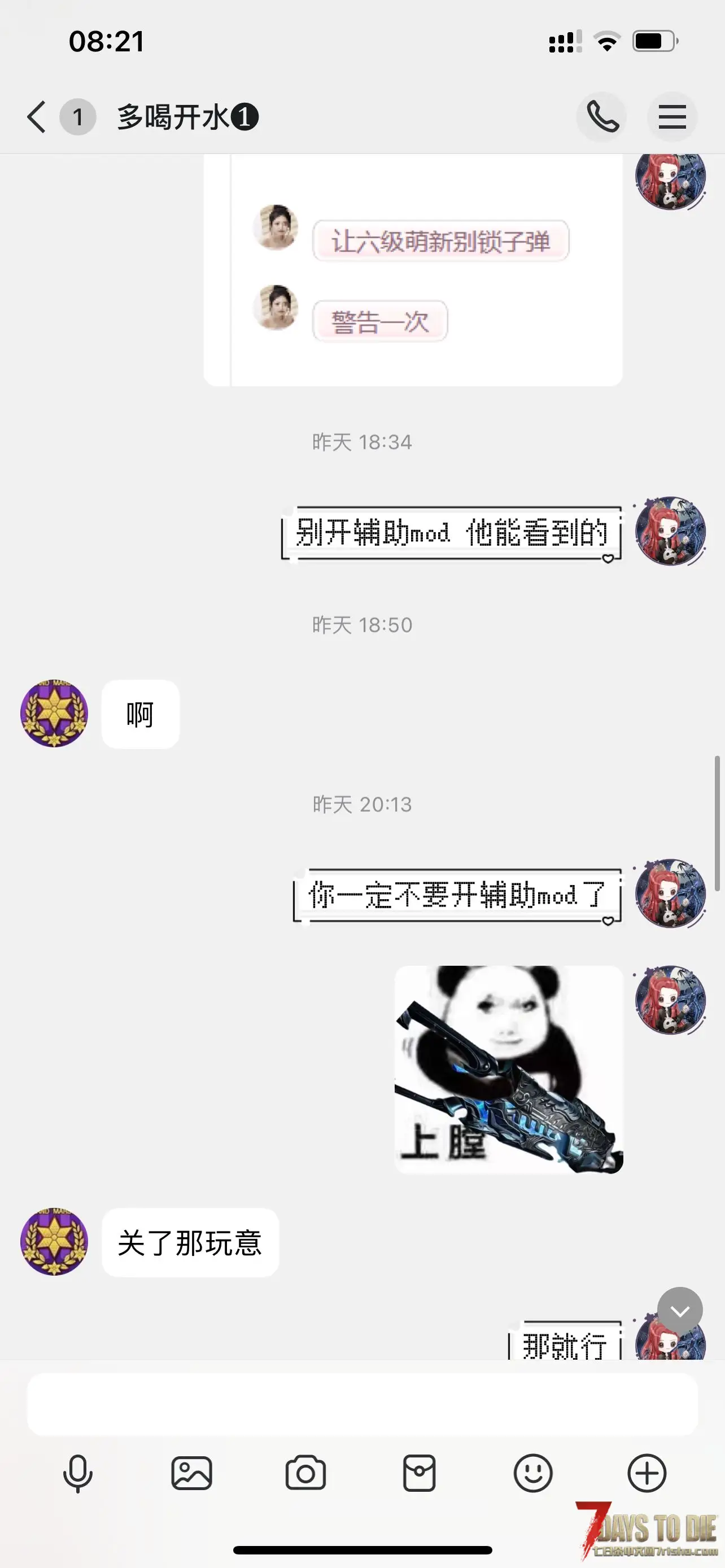Open the camera to take photo
Viewport: 725px width, 1568px height.
pos(305,1474)
